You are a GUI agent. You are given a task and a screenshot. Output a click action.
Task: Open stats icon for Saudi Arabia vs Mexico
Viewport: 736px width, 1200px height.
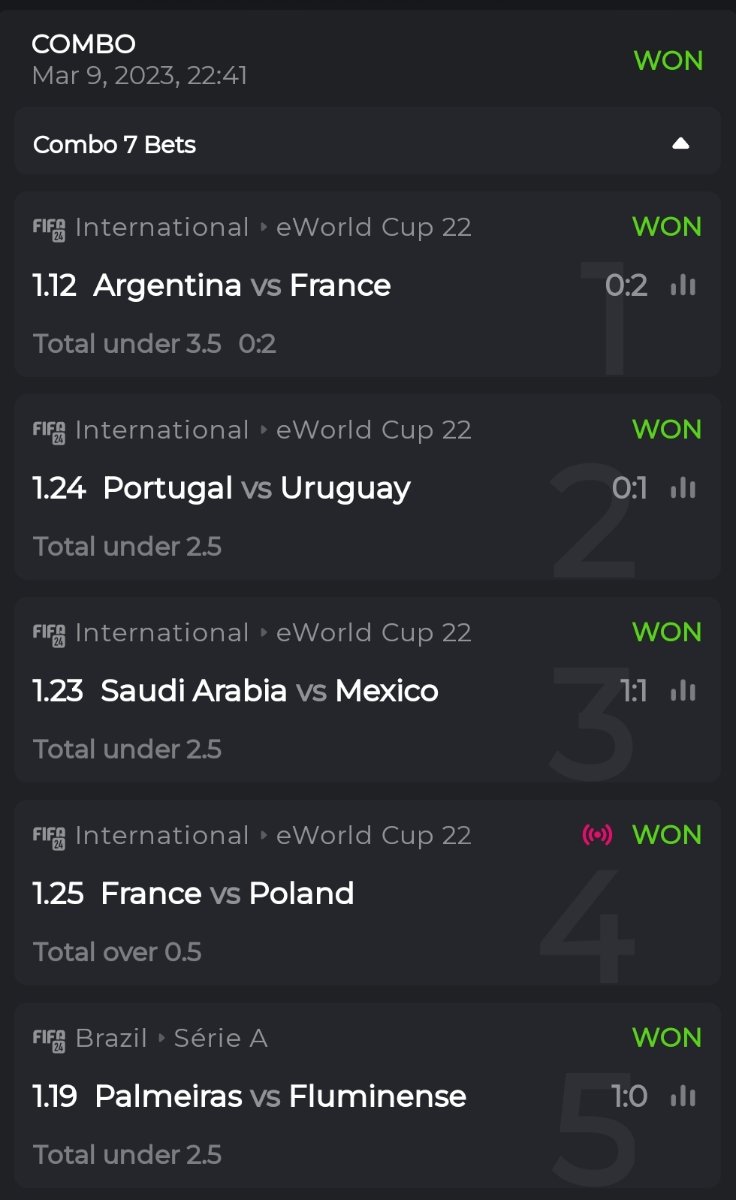tap(683, 691)
